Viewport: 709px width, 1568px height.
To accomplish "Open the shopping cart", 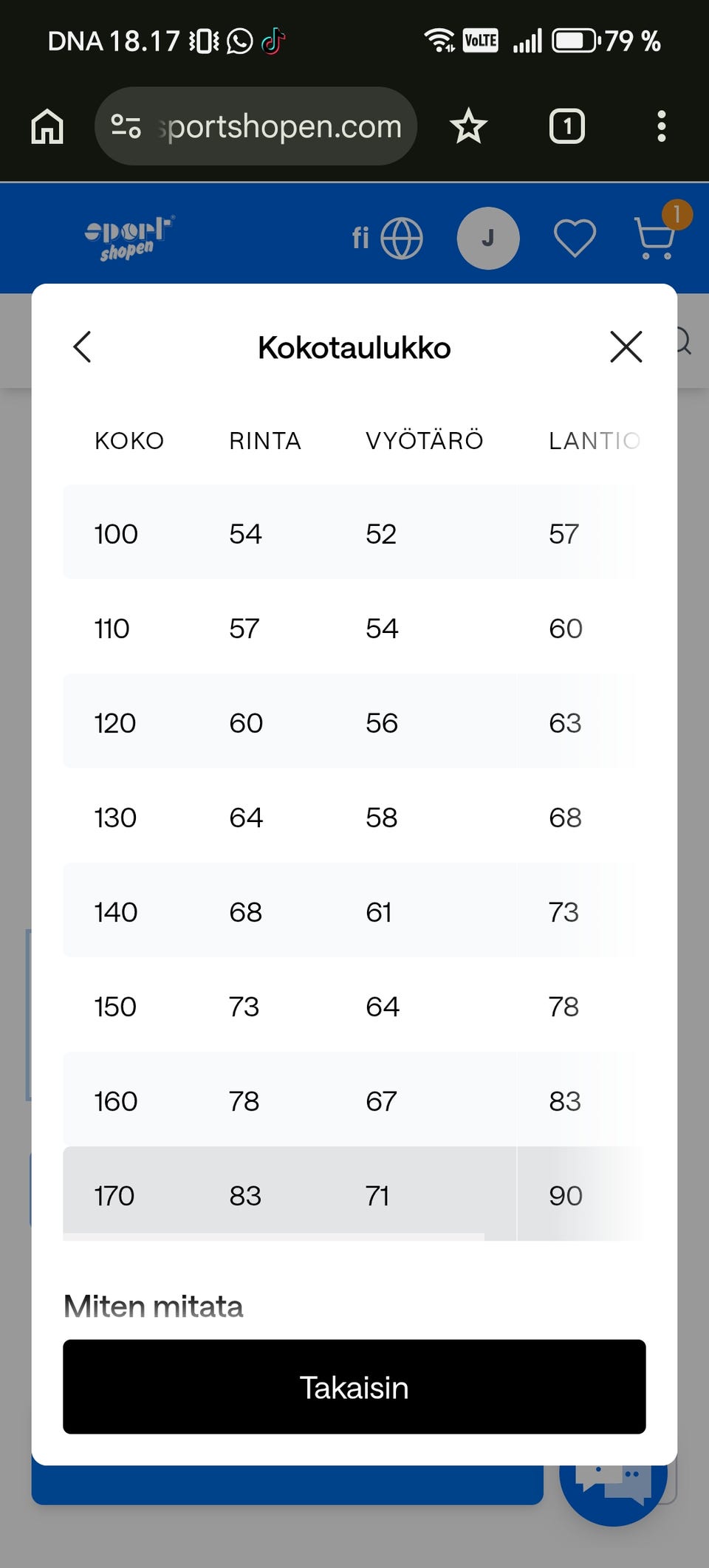I will (654, 238).
